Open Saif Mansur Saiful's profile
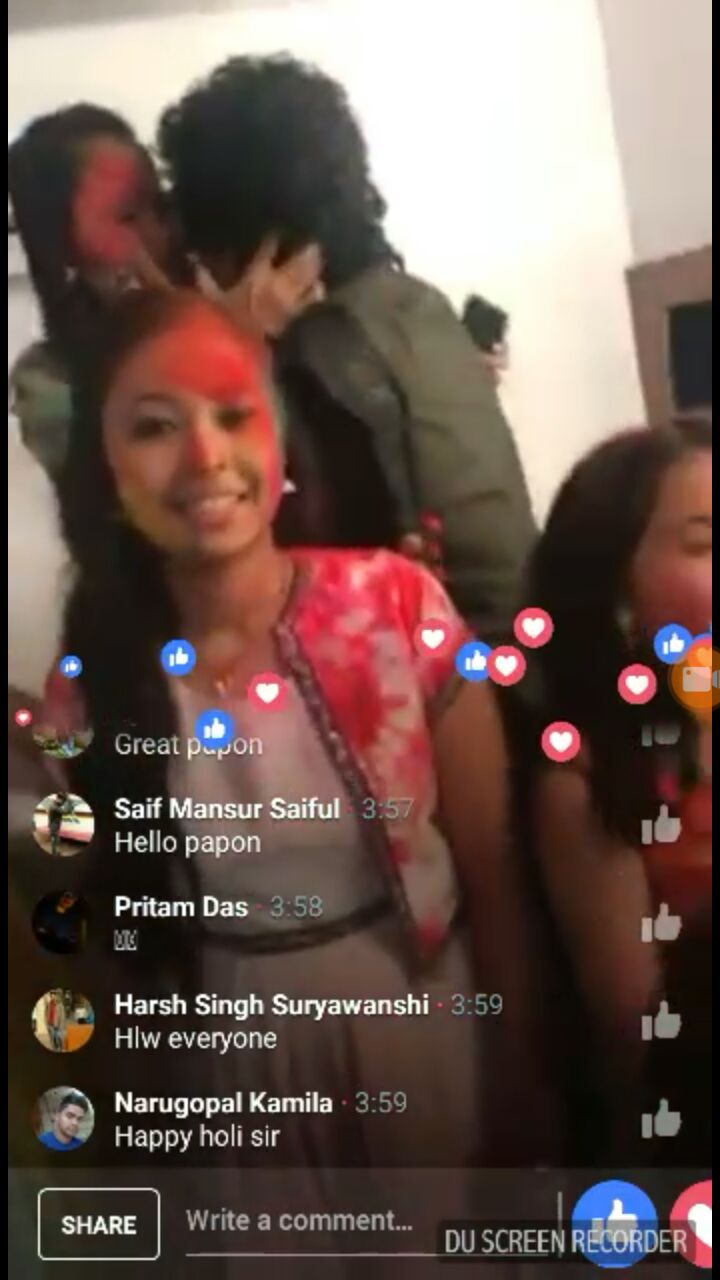 pos(227,808)
